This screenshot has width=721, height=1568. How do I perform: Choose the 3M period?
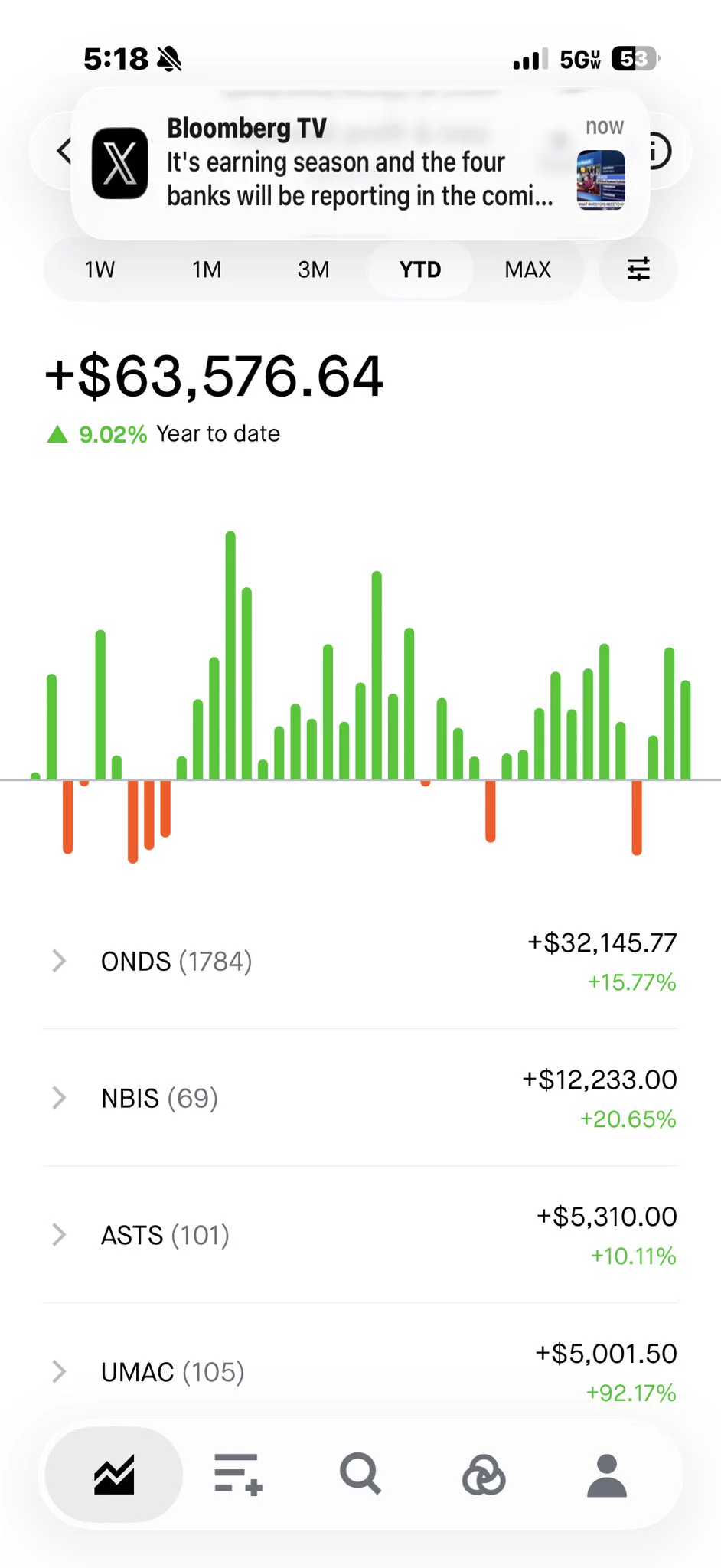click(314, 269)
